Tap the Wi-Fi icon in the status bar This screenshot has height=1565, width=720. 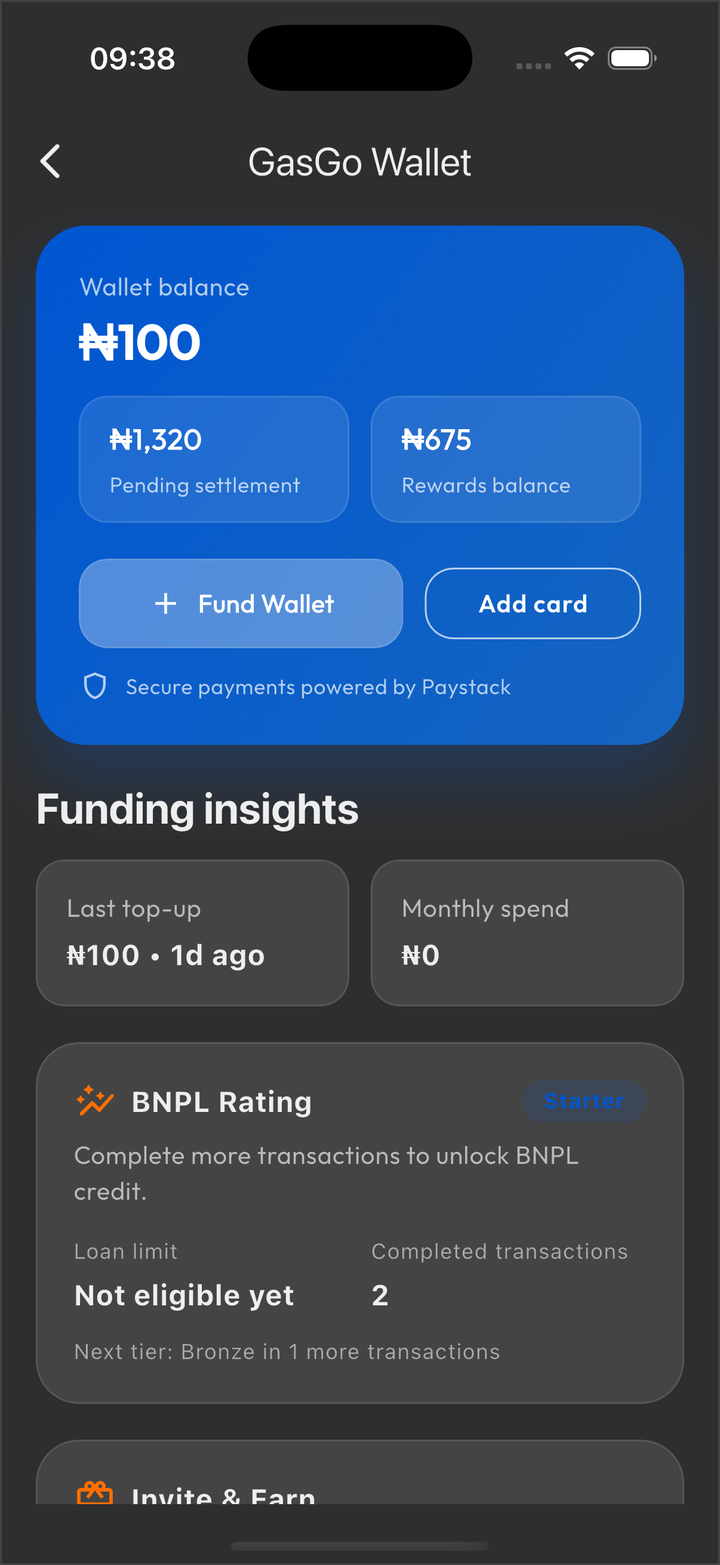point(579,58)
